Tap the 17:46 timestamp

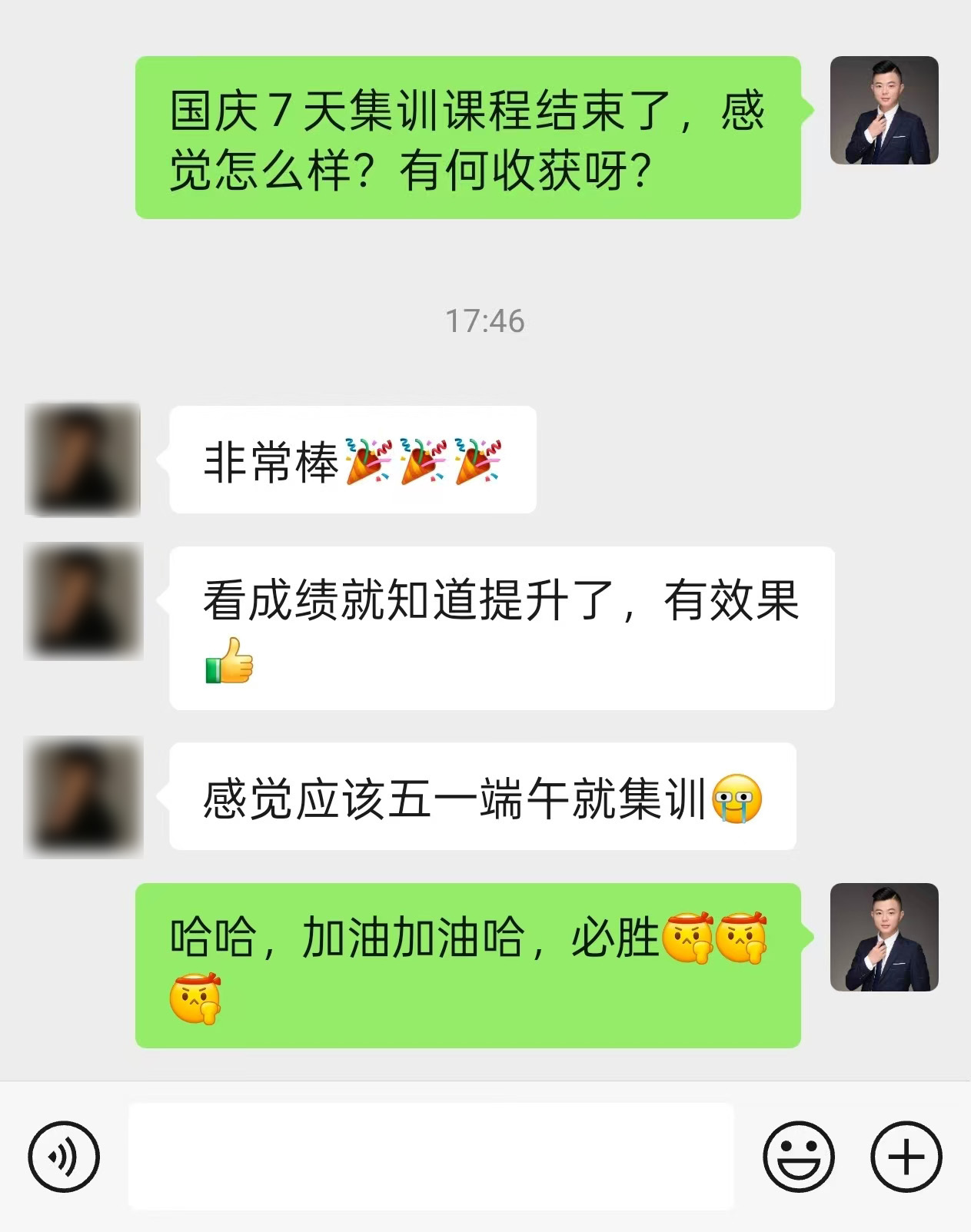tap(486, 321)
